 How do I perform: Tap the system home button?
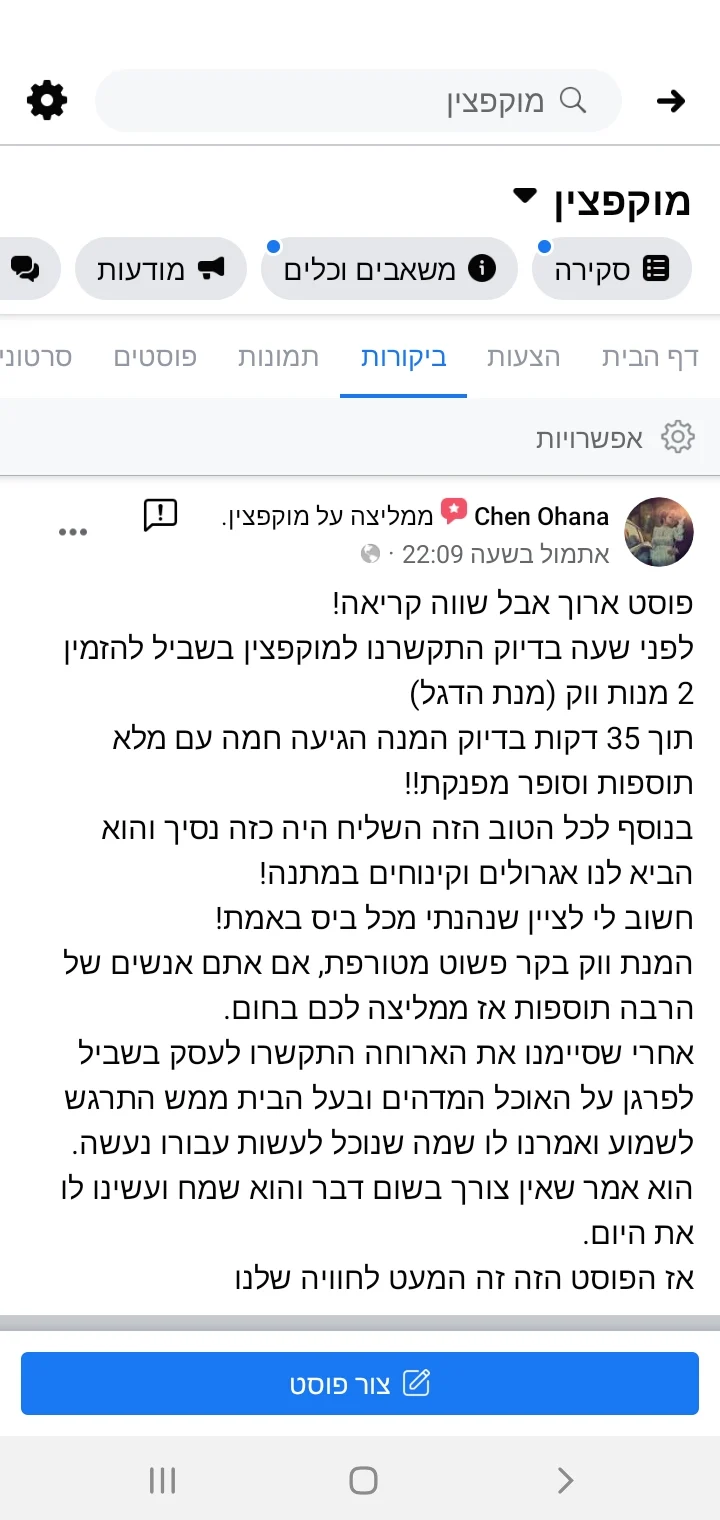point(363,1480)
